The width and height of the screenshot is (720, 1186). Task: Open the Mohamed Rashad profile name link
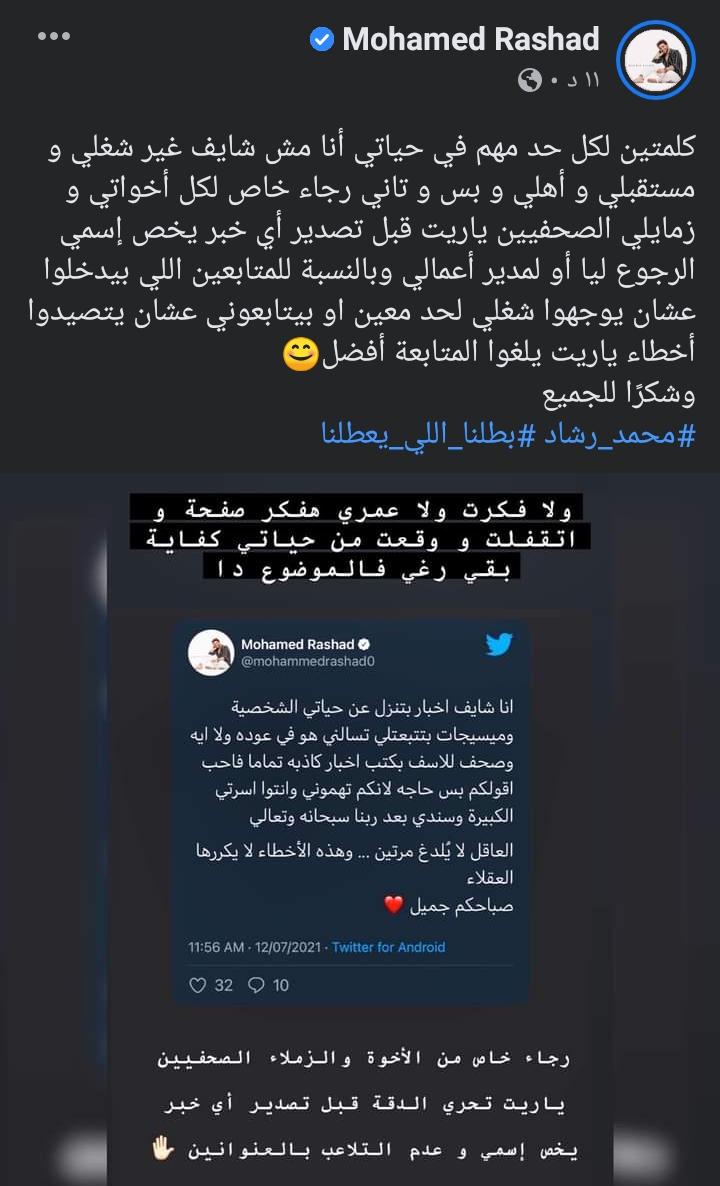coord(470,40)
